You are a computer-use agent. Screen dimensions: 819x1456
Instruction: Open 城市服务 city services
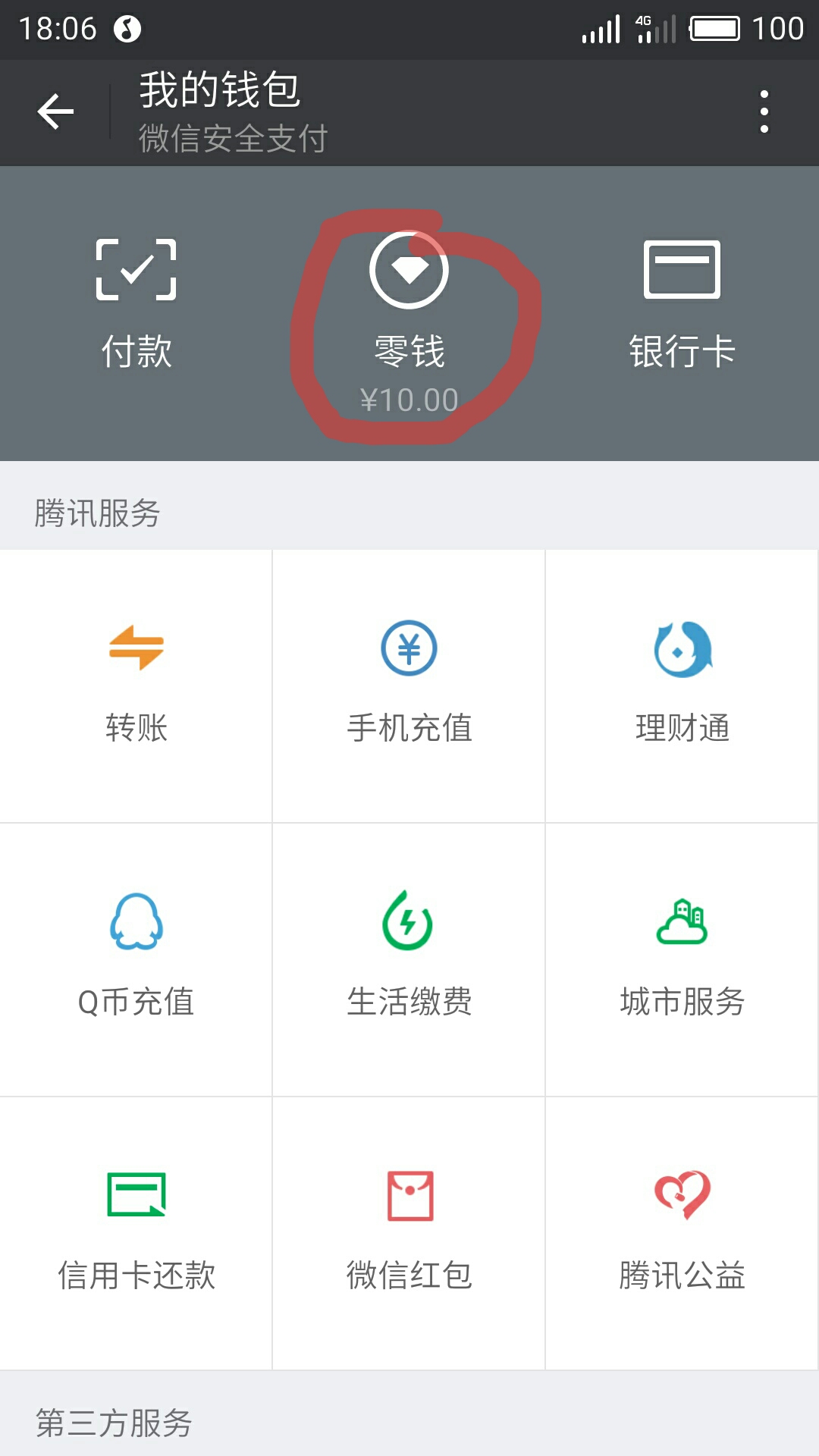682,960
